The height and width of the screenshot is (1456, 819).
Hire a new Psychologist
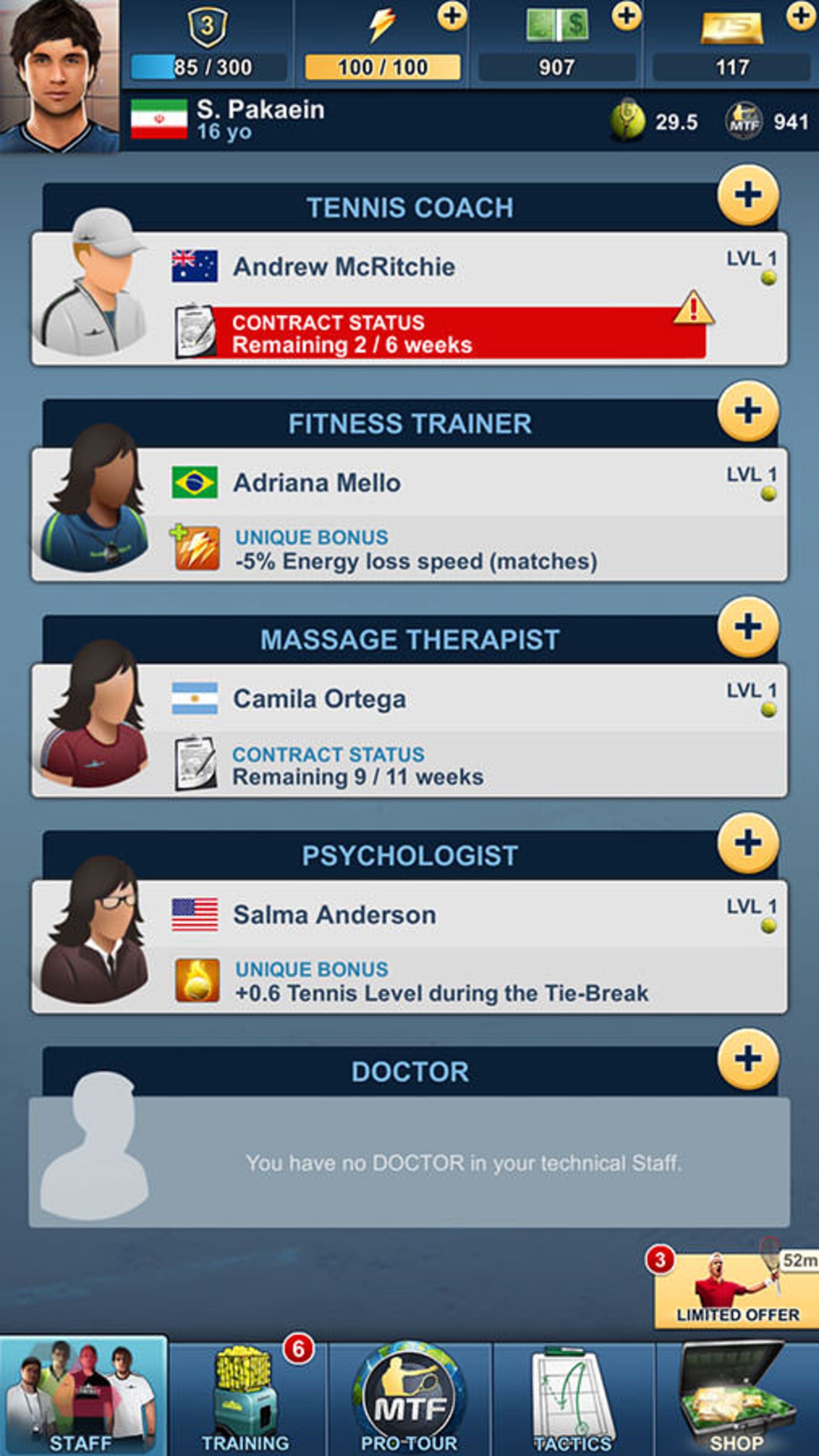tap(748, 843)
